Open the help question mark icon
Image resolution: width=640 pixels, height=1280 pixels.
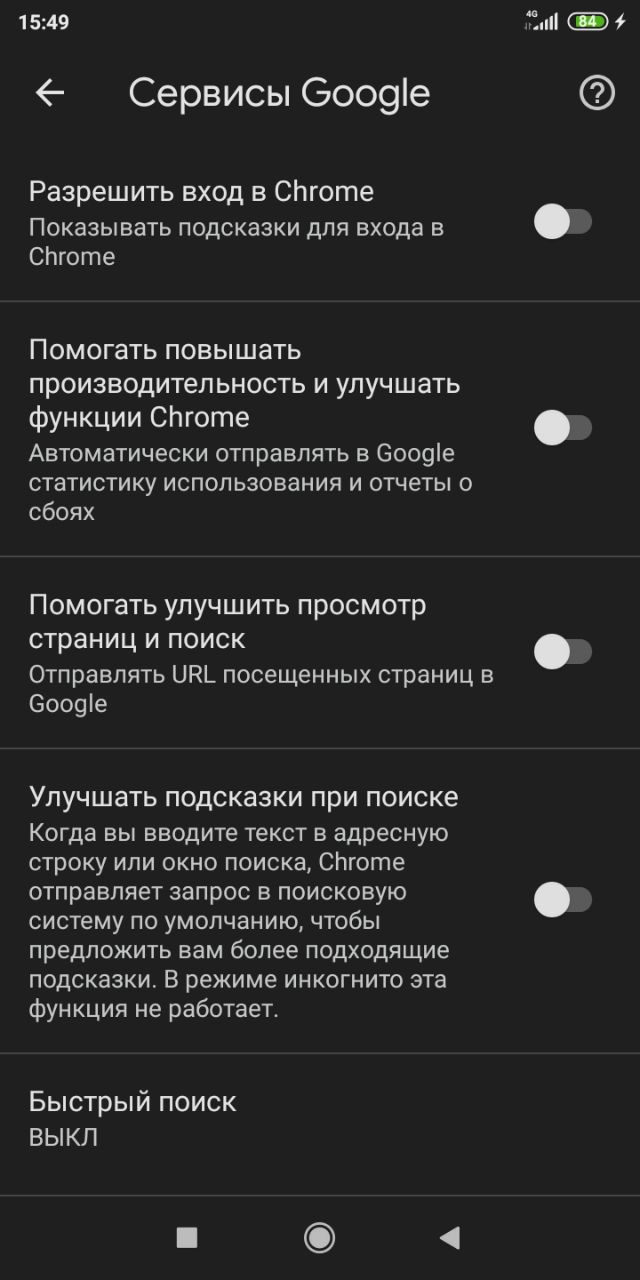tap(597, 93)
